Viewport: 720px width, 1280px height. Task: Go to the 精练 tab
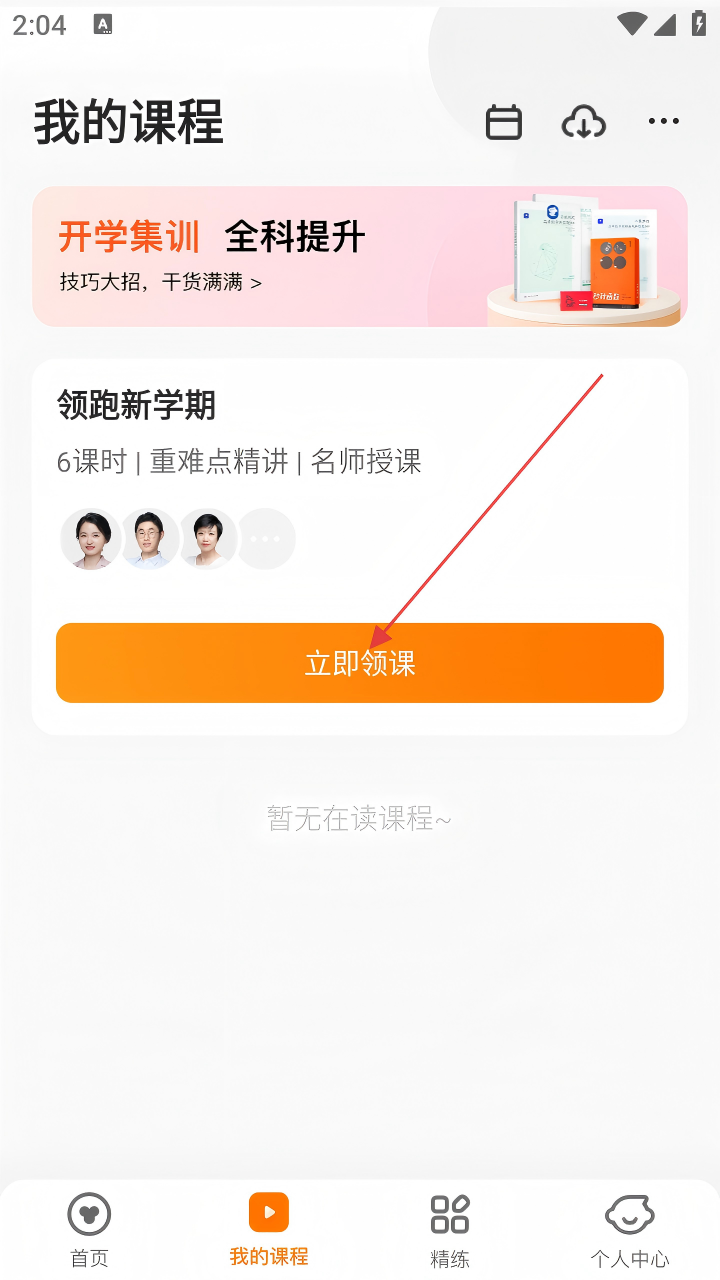(x=449, y=1230)
